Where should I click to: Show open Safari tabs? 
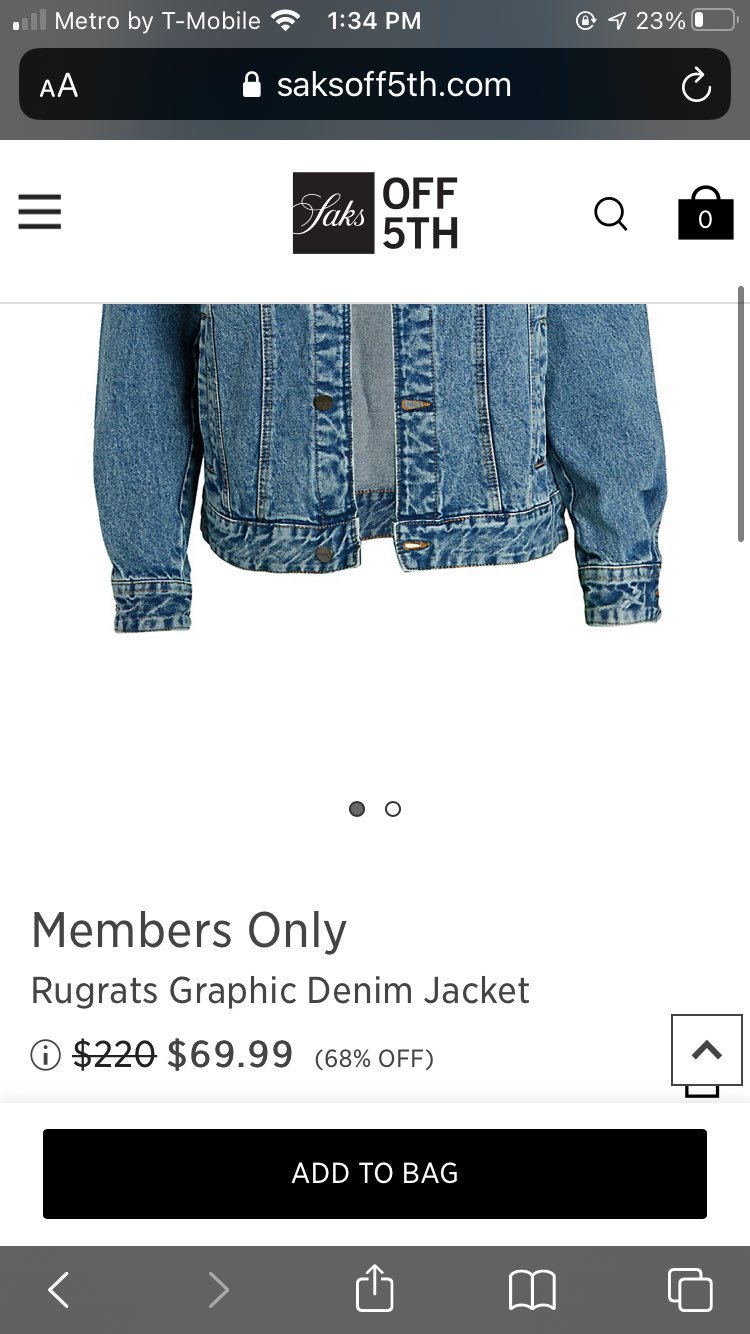690,1290
